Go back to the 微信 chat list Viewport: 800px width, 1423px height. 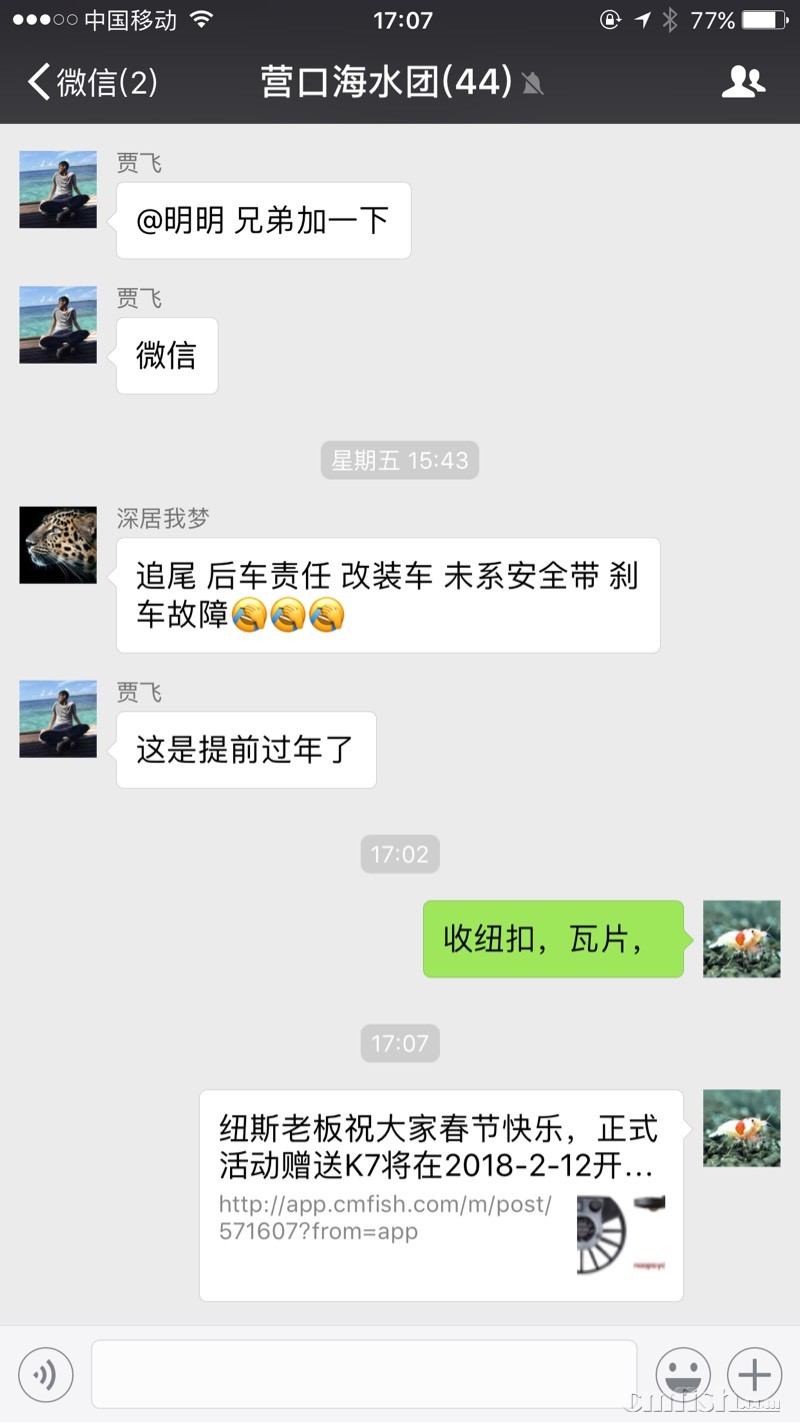click(x=92, y=82)
